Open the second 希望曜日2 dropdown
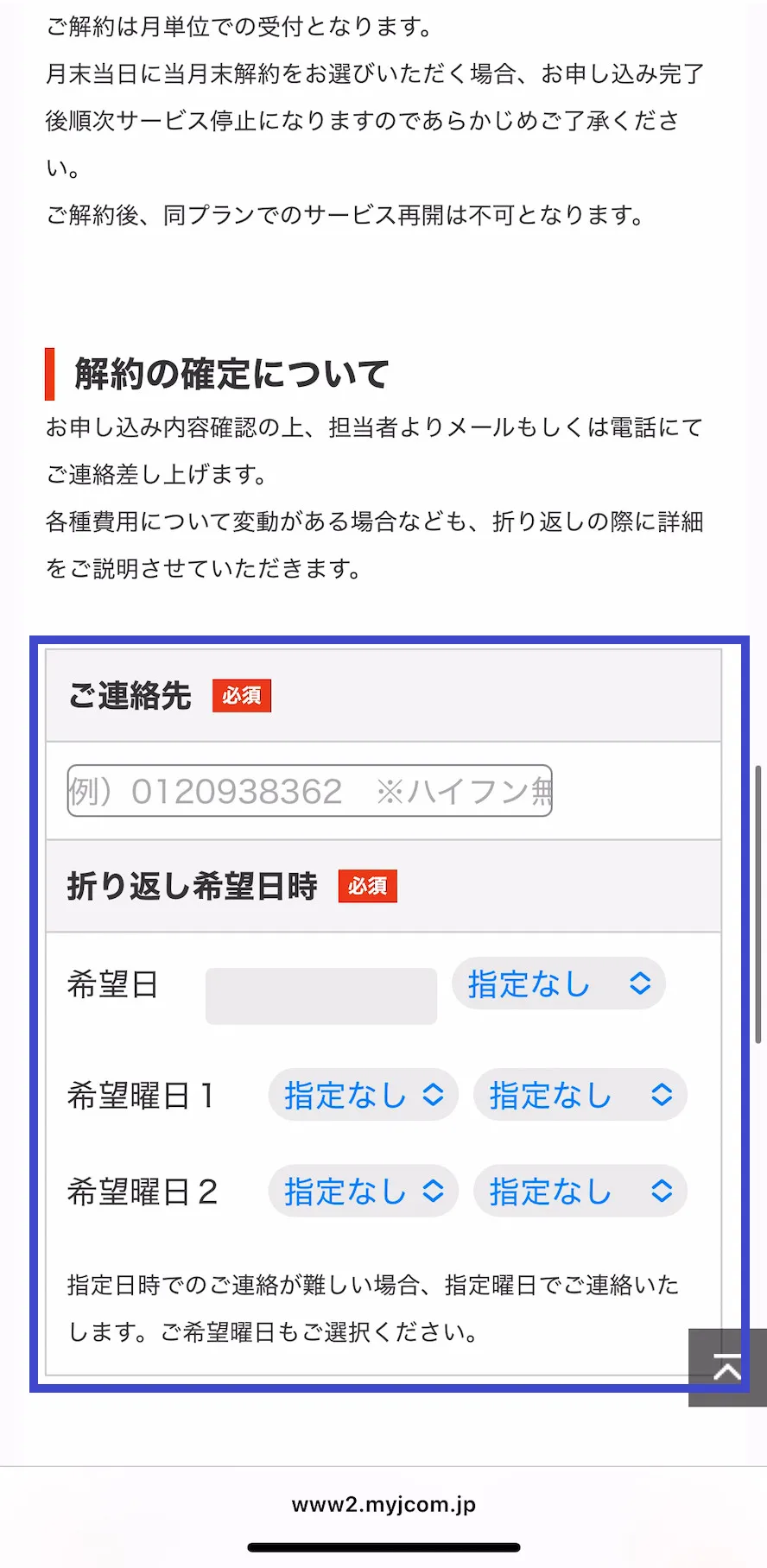 tap(580, 1192)
